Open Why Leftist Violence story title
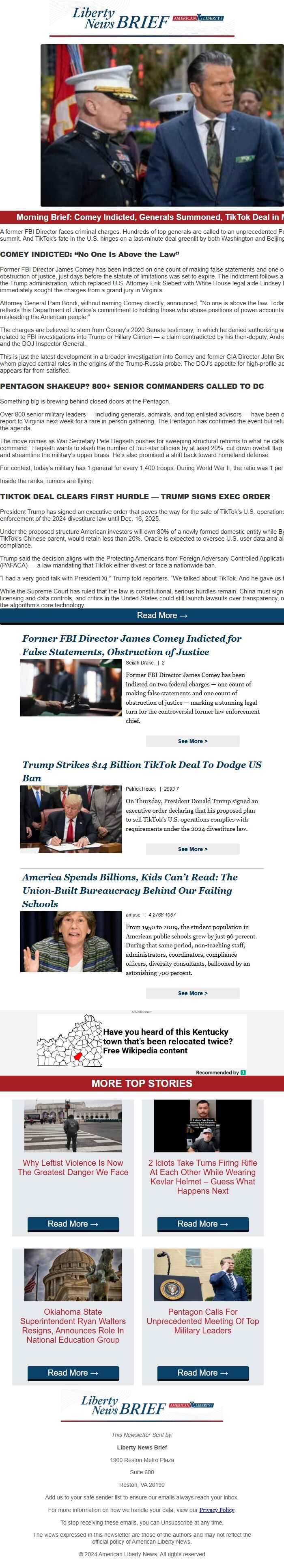 pos(73,1167)
